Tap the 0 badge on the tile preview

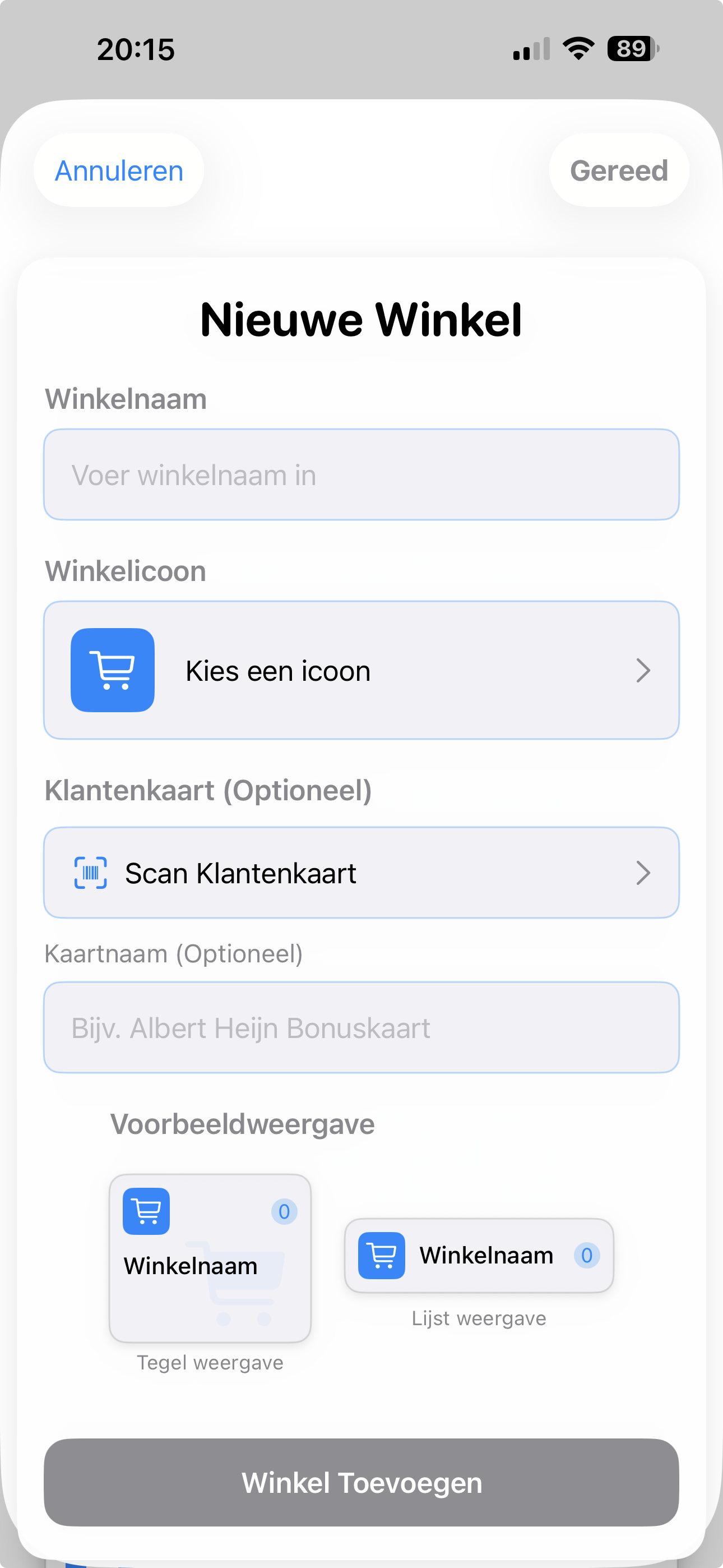(x=284, y=1211)
